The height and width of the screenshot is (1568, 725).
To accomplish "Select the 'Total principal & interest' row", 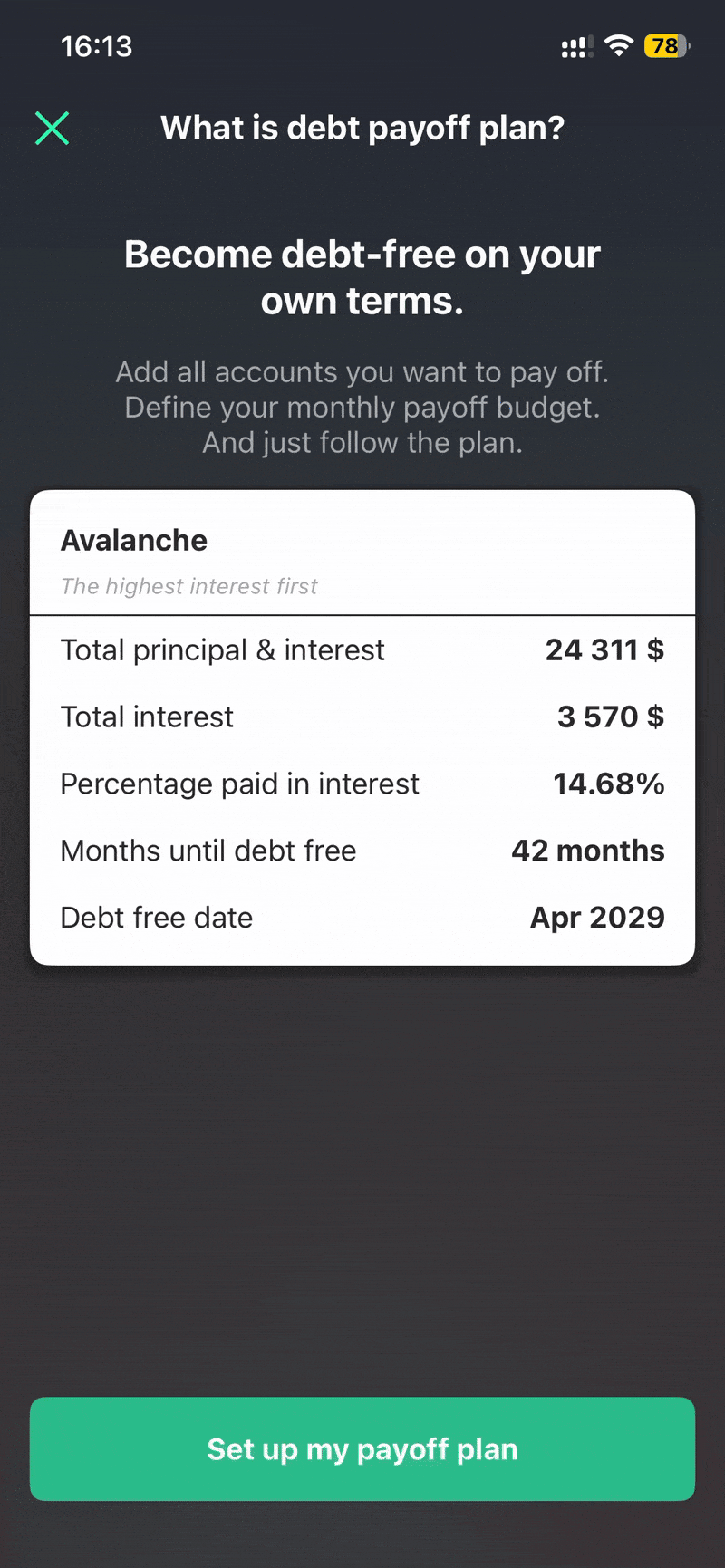I will (362, 649).
